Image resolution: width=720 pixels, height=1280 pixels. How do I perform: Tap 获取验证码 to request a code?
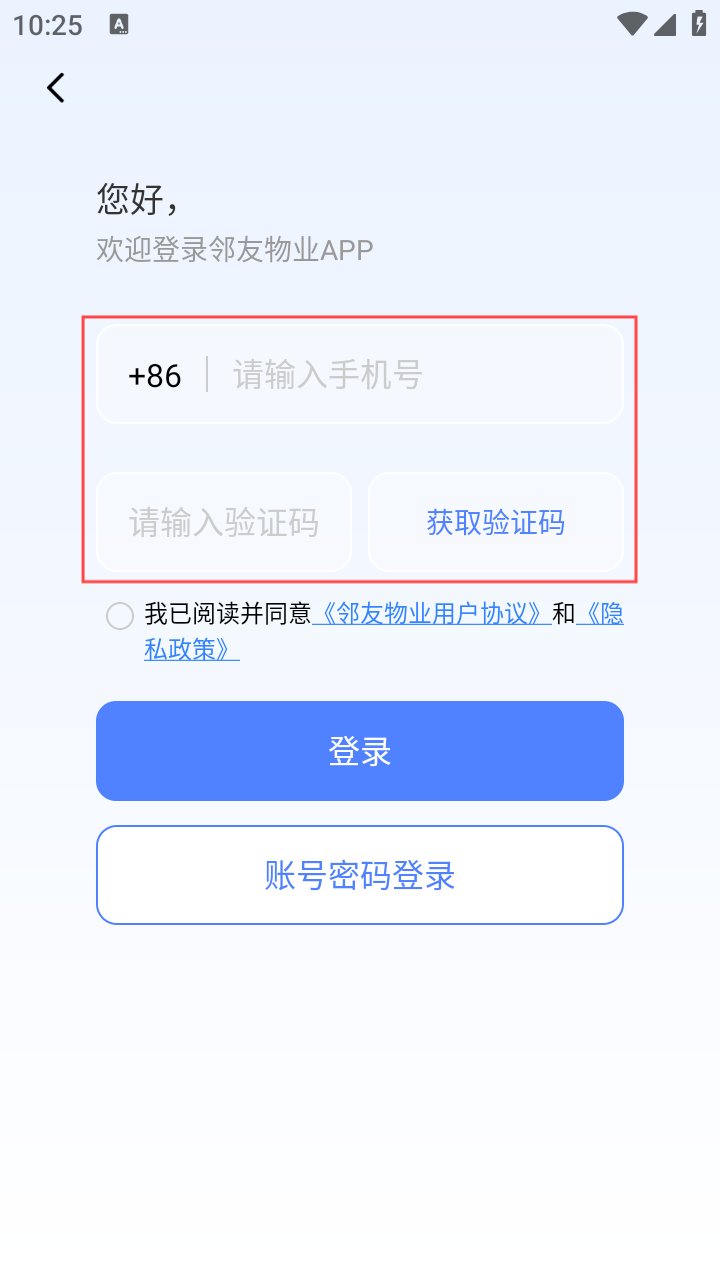(496, 522)
